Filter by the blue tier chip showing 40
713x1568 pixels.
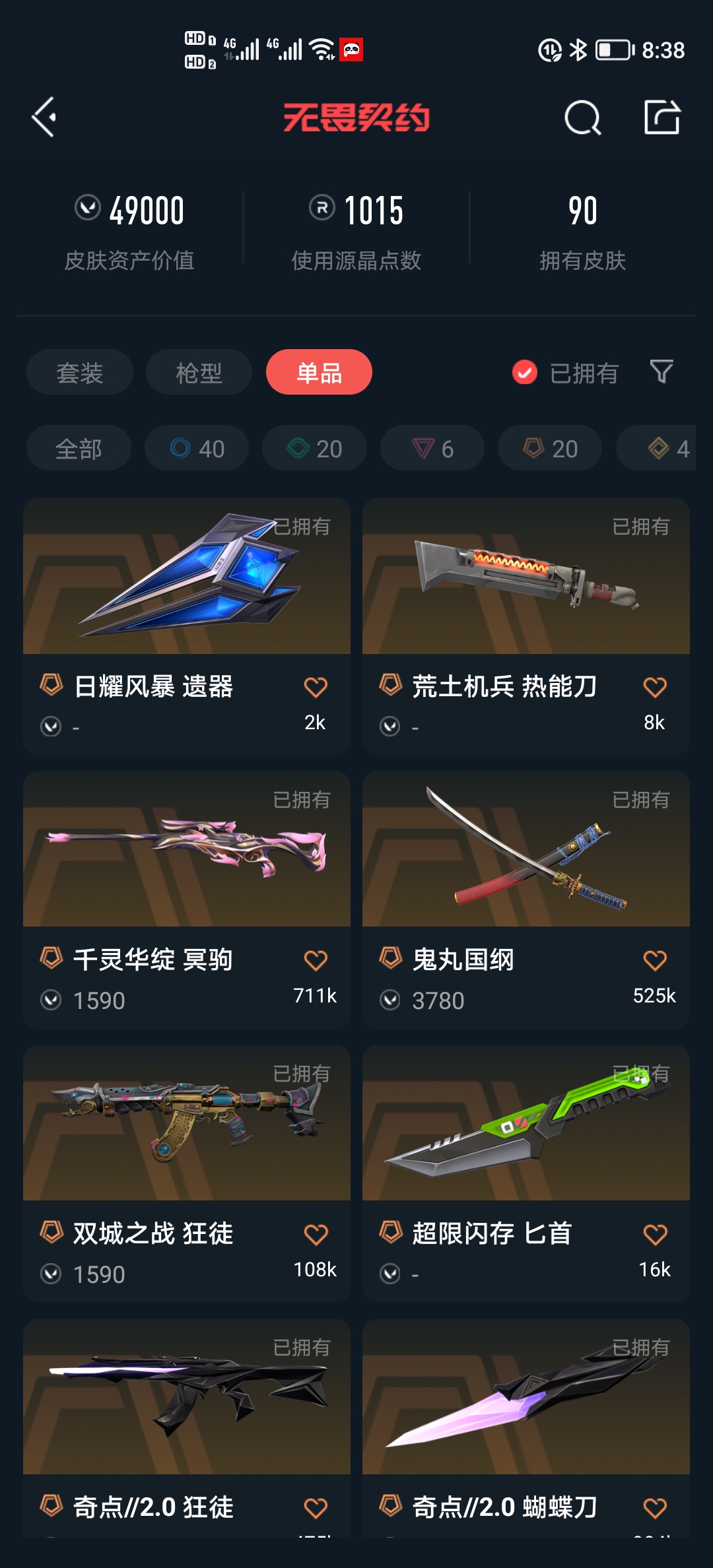coord(197,449)
